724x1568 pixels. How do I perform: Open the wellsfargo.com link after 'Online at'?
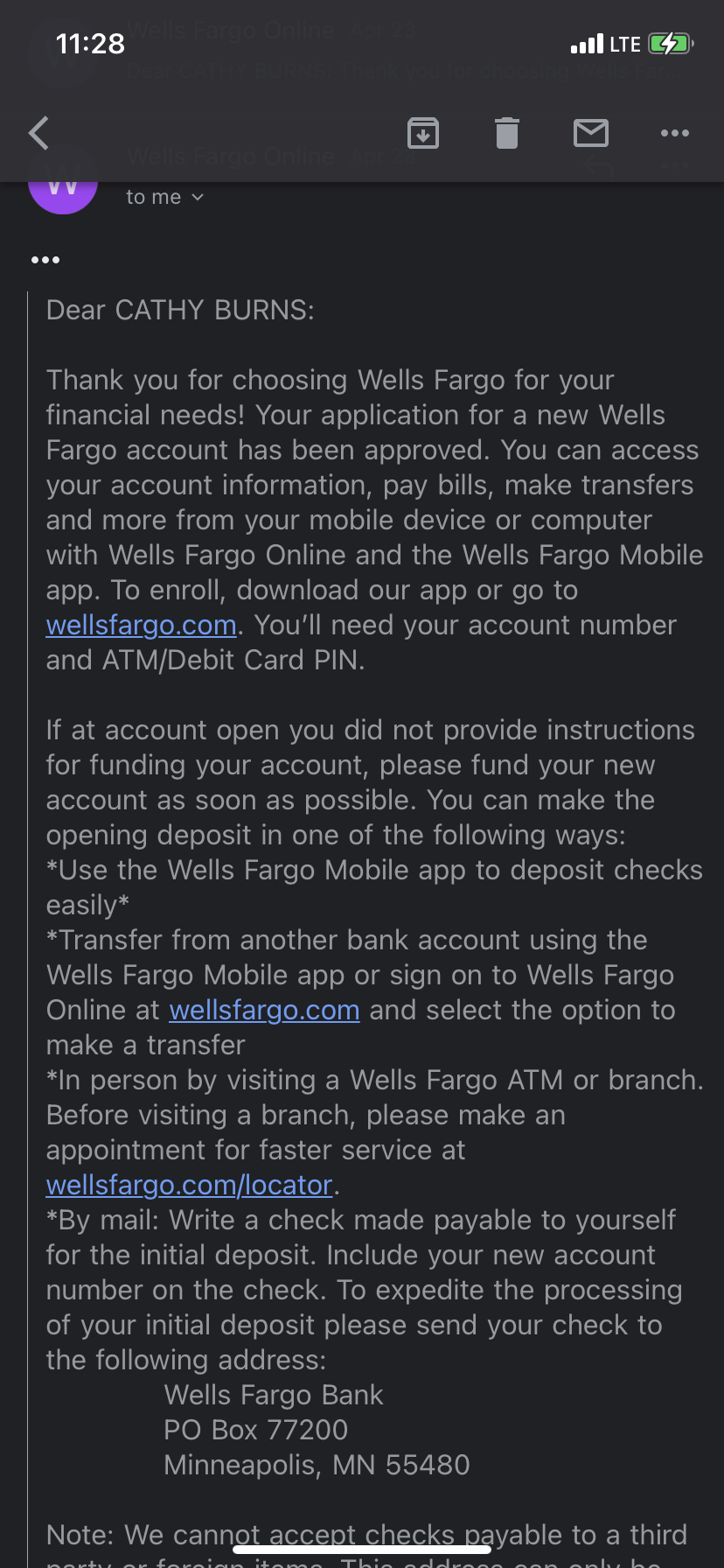pyautogui.click(x=264, y=1010)
